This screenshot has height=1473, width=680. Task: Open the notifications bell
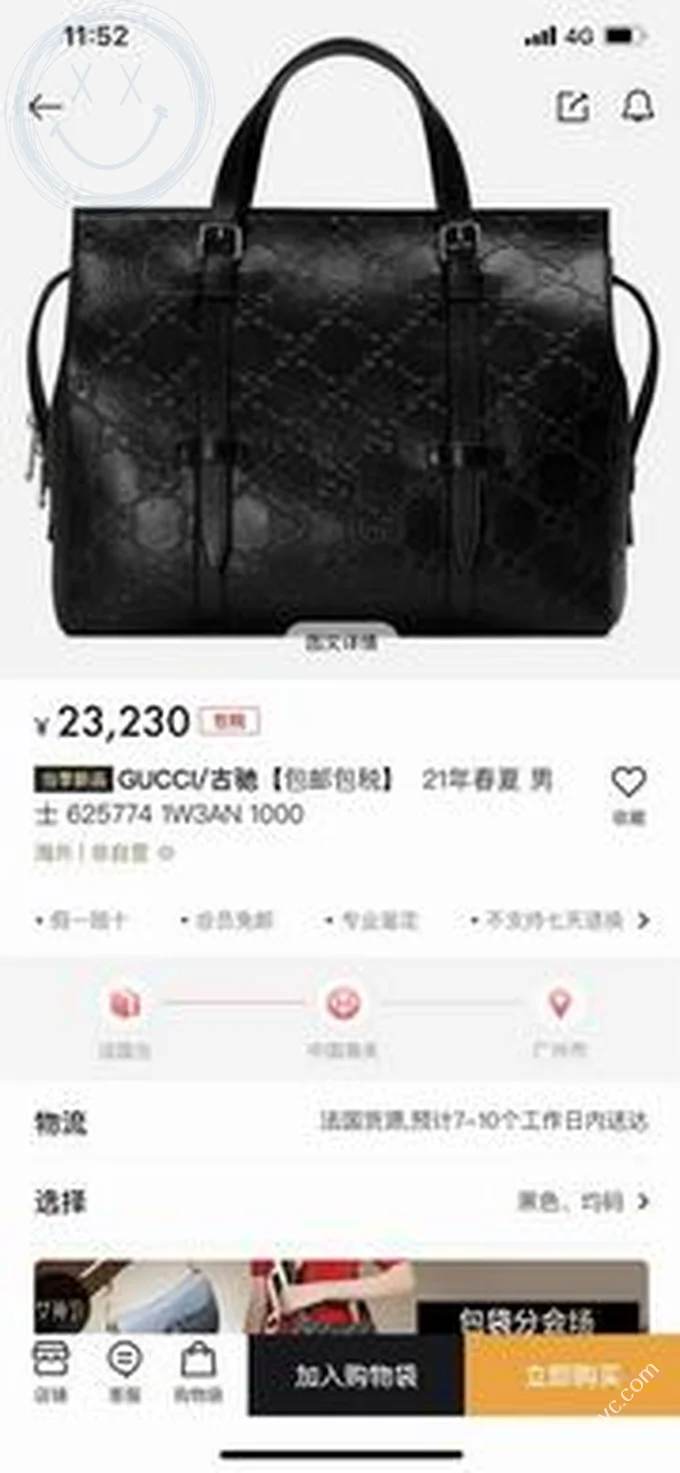(637, 106)
